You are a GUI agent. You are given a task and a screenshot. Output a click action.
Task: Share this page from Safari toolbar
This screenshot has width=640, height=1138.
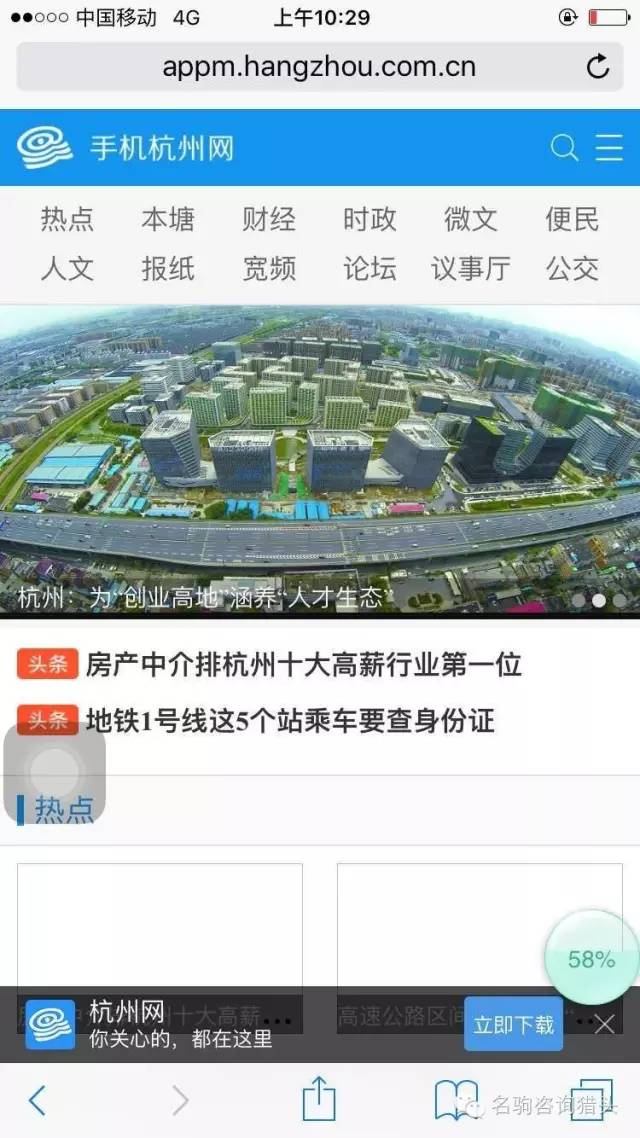tap(319, 1099)
